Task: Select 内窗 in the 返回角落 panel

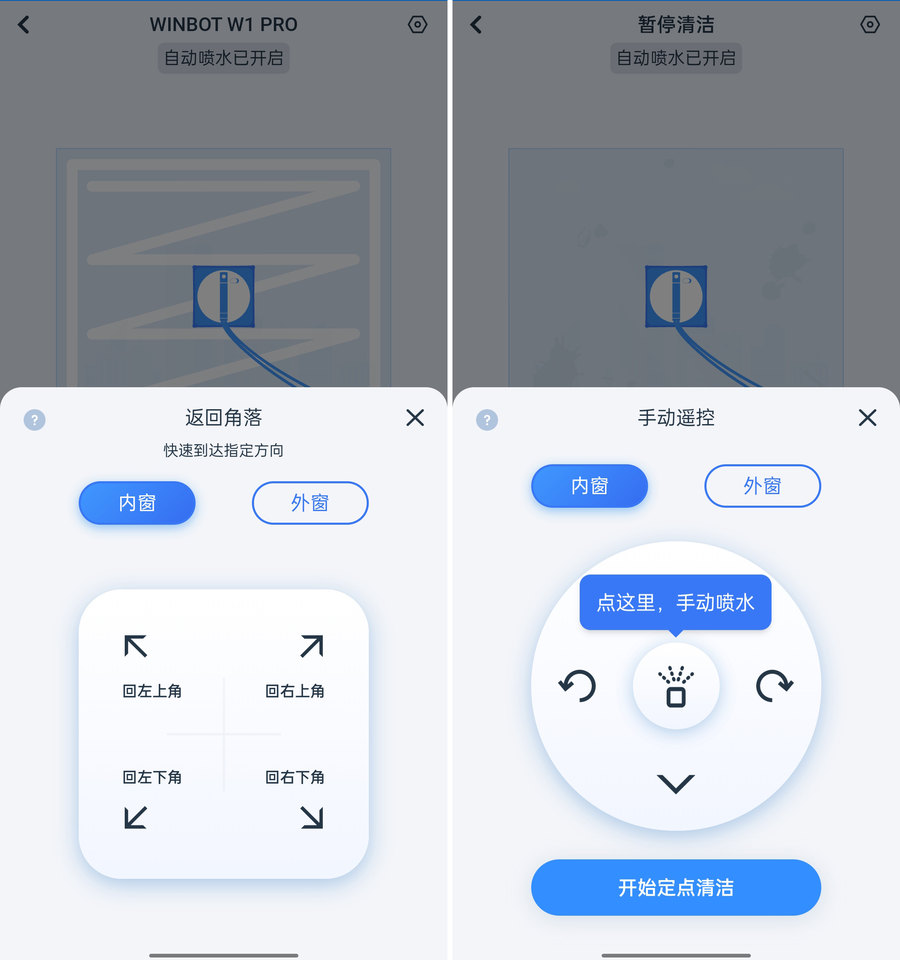Action: [137, 503]
